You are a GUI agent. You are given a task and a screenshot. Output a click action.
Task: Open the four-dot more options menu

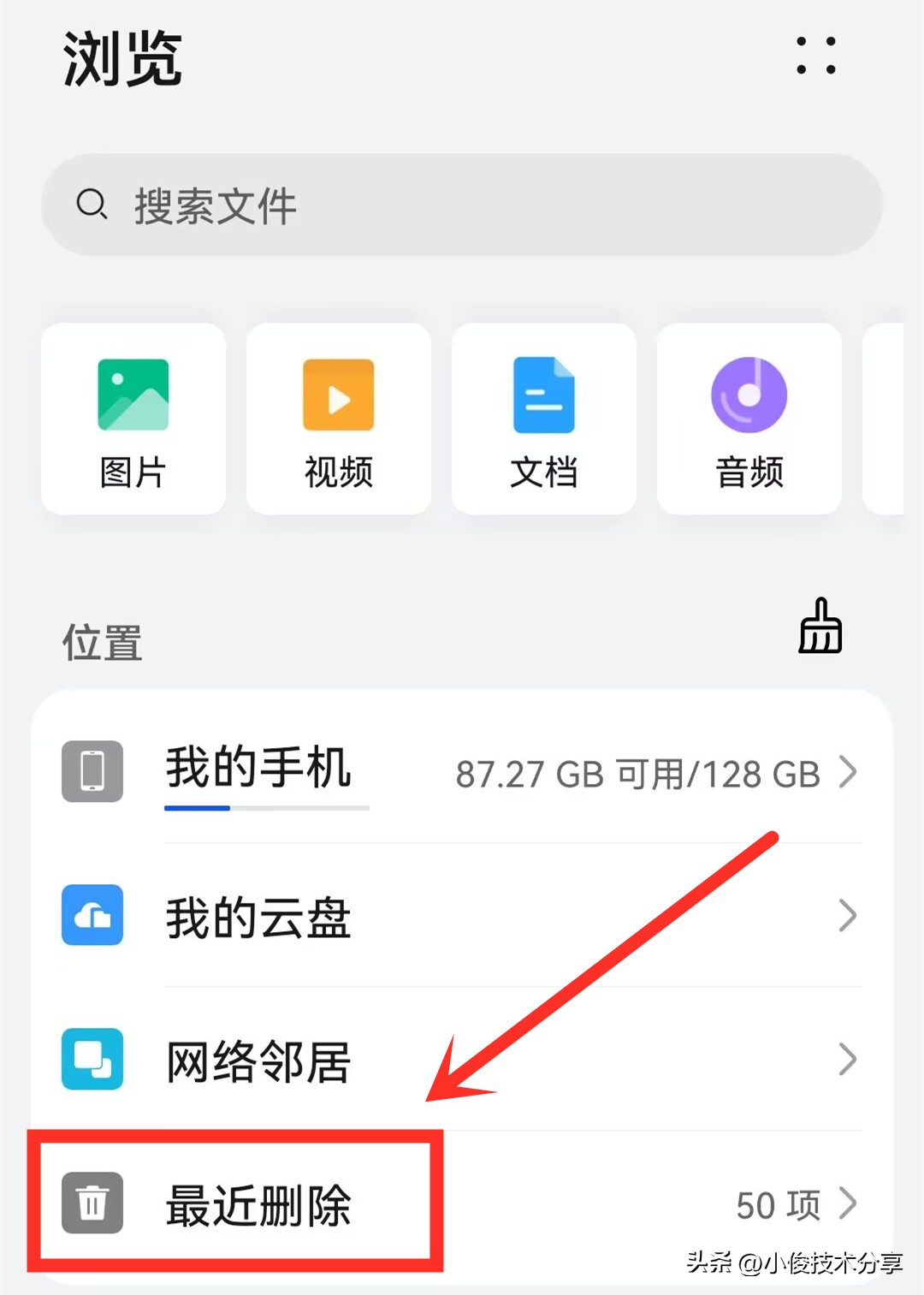pos(815,56)
